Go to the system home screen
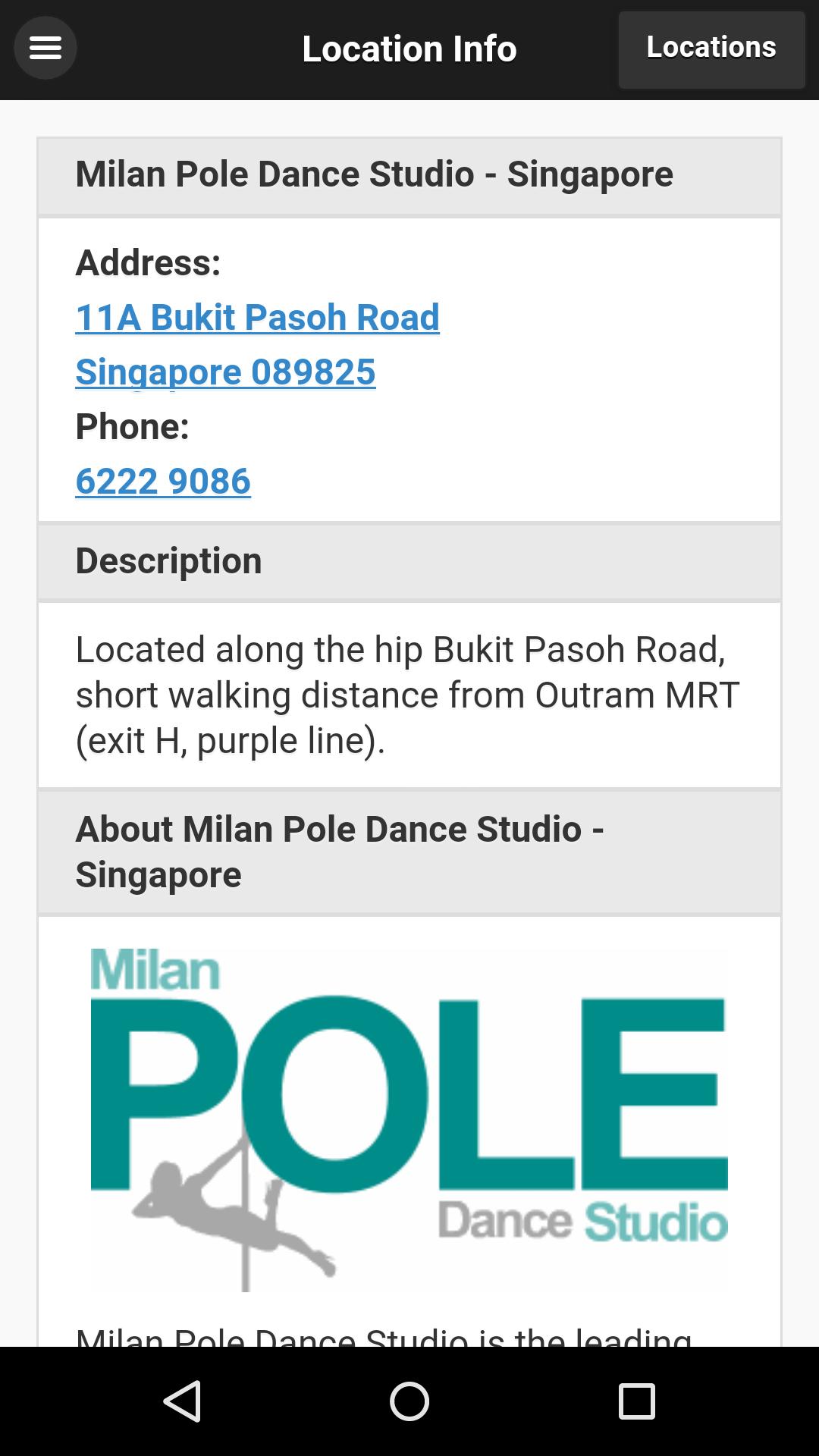Screen dimensions: 819x1456 [409, 1401]
